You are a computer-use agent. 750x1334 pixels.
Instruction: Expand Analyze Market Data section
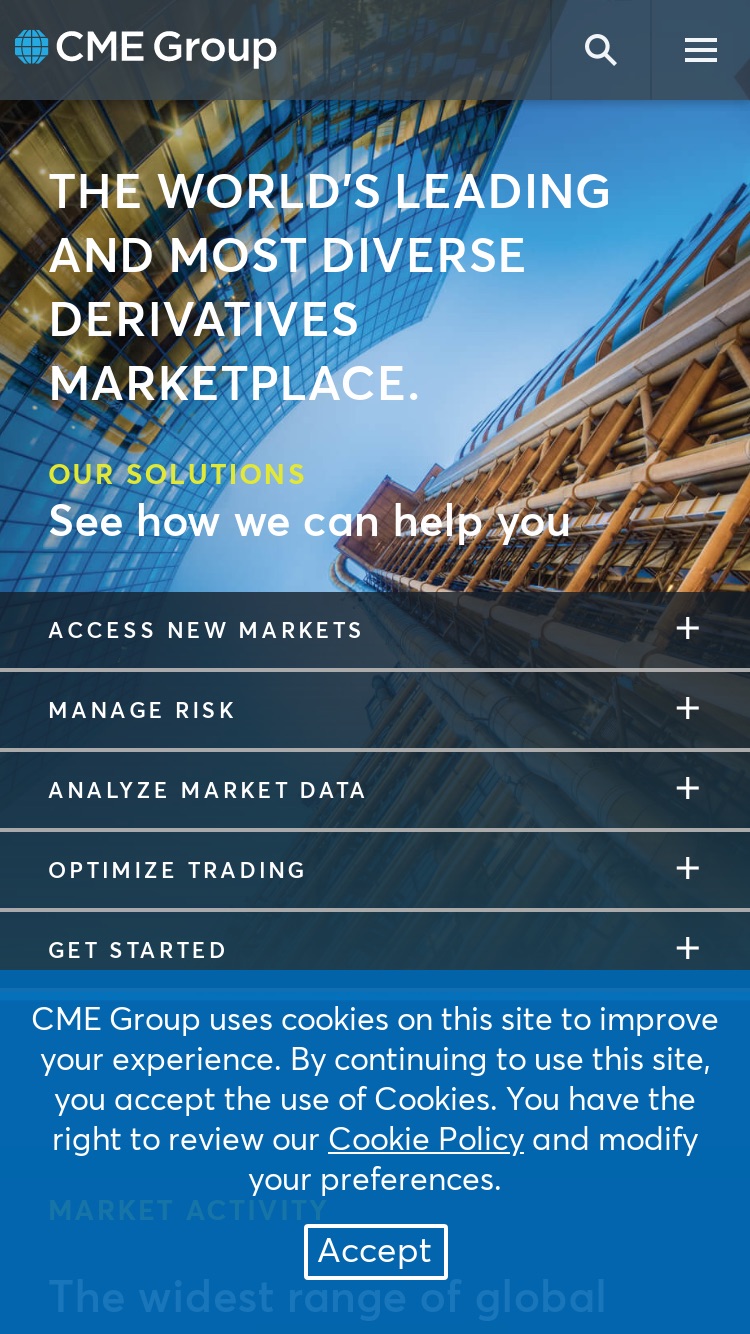[375, 790]
